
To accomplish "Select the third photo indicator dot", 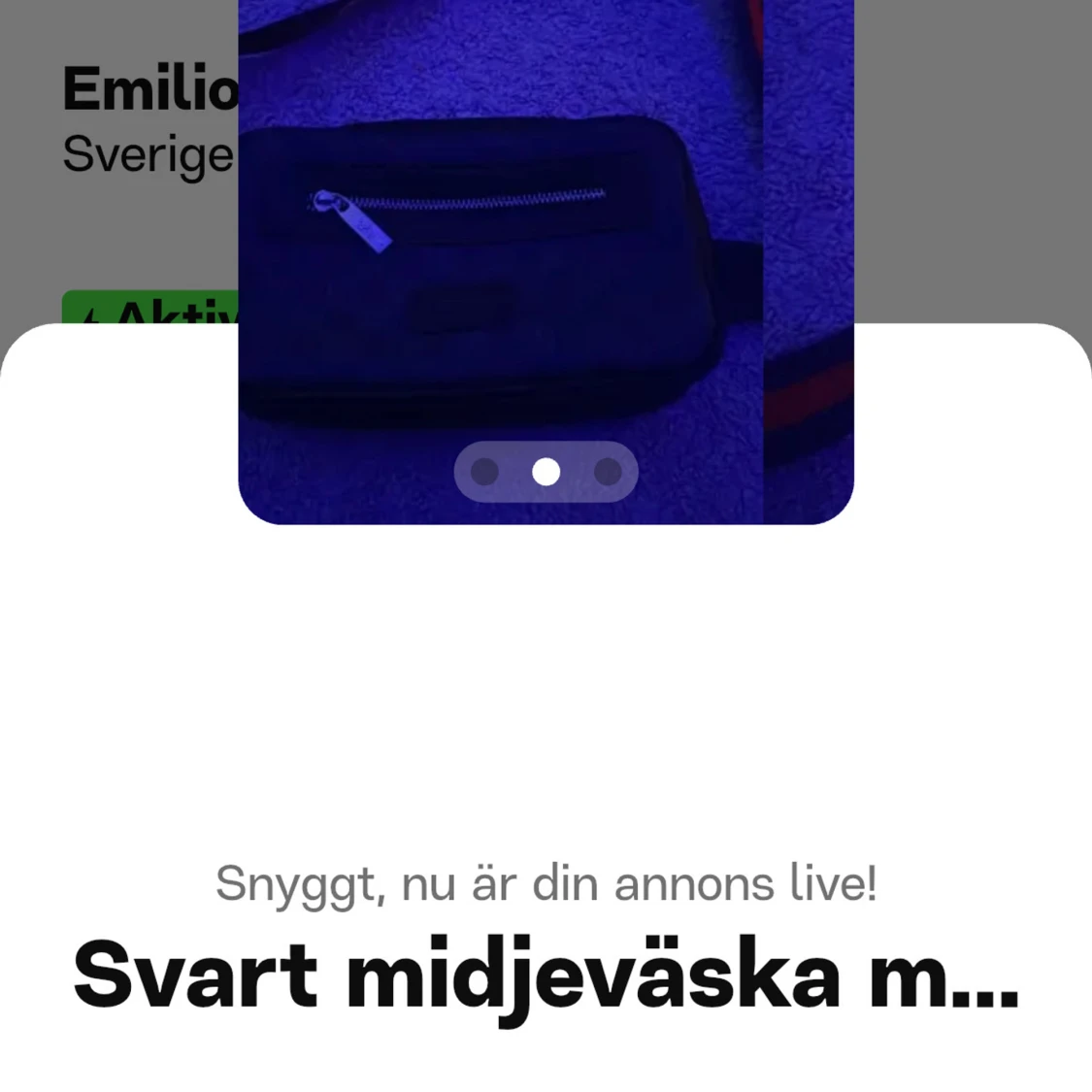I will coord(608,472).
